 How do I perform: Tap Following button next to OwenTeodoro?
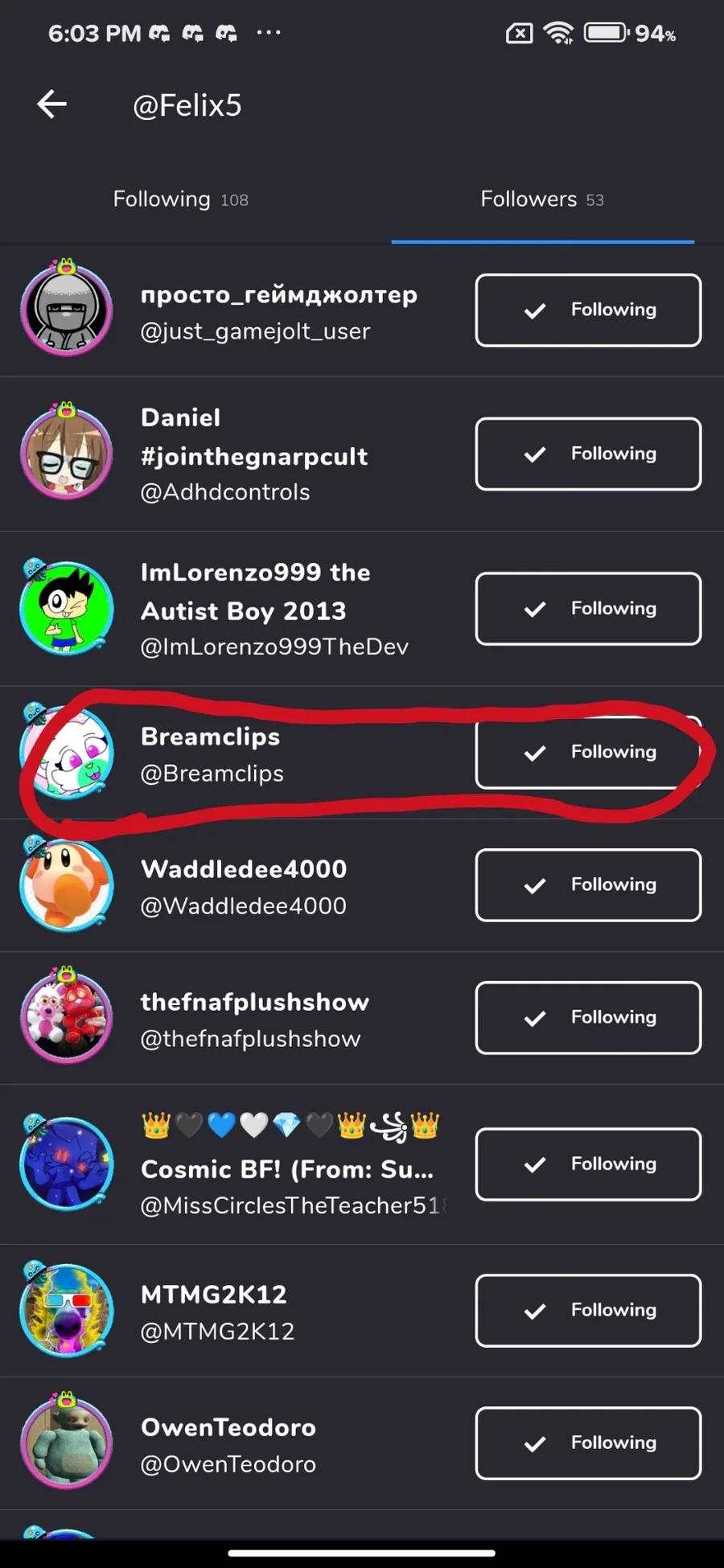tap(588, 1443)
